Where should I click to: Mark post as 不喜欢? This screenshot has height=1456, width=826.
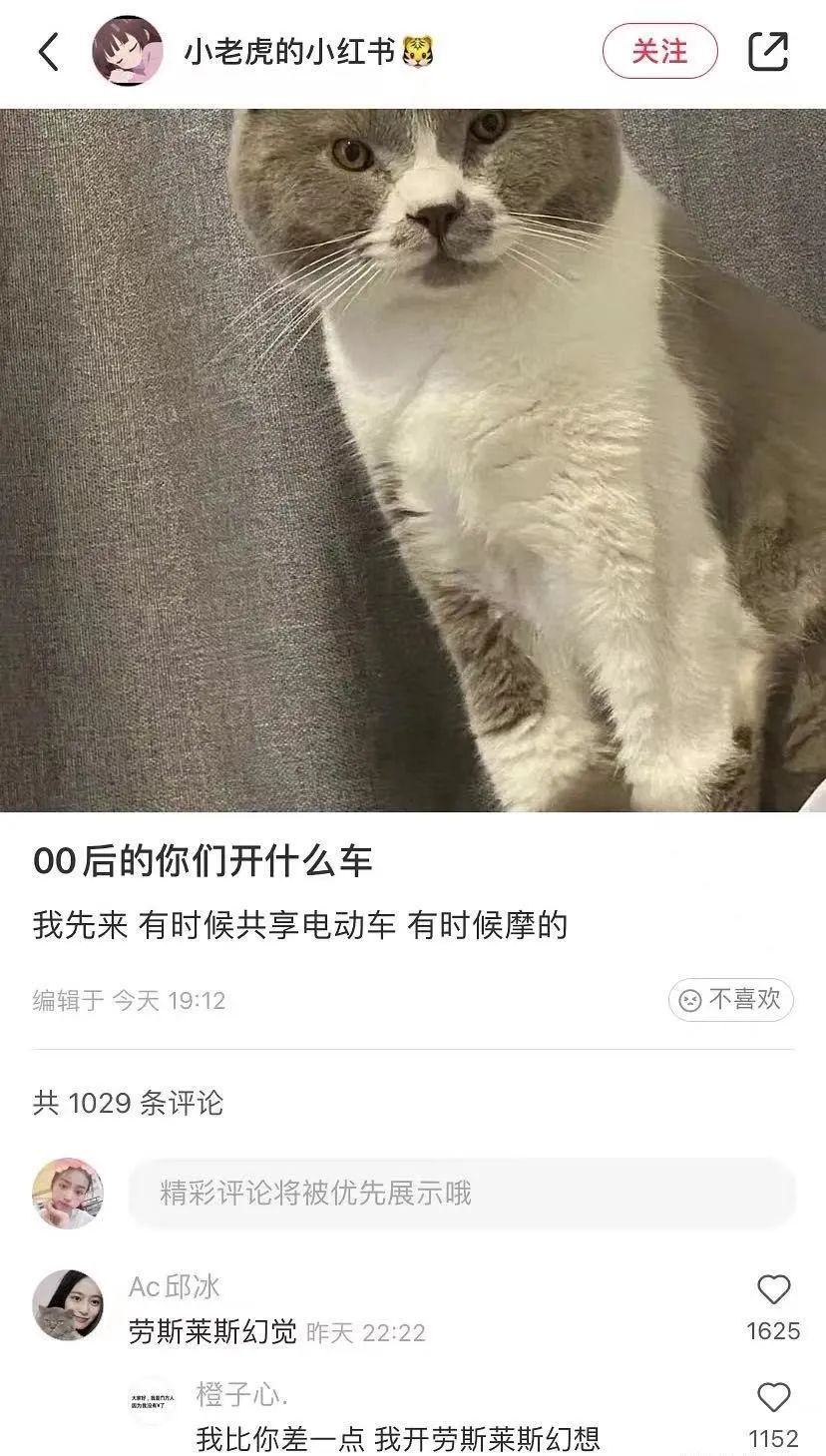(x=730, y=999)
